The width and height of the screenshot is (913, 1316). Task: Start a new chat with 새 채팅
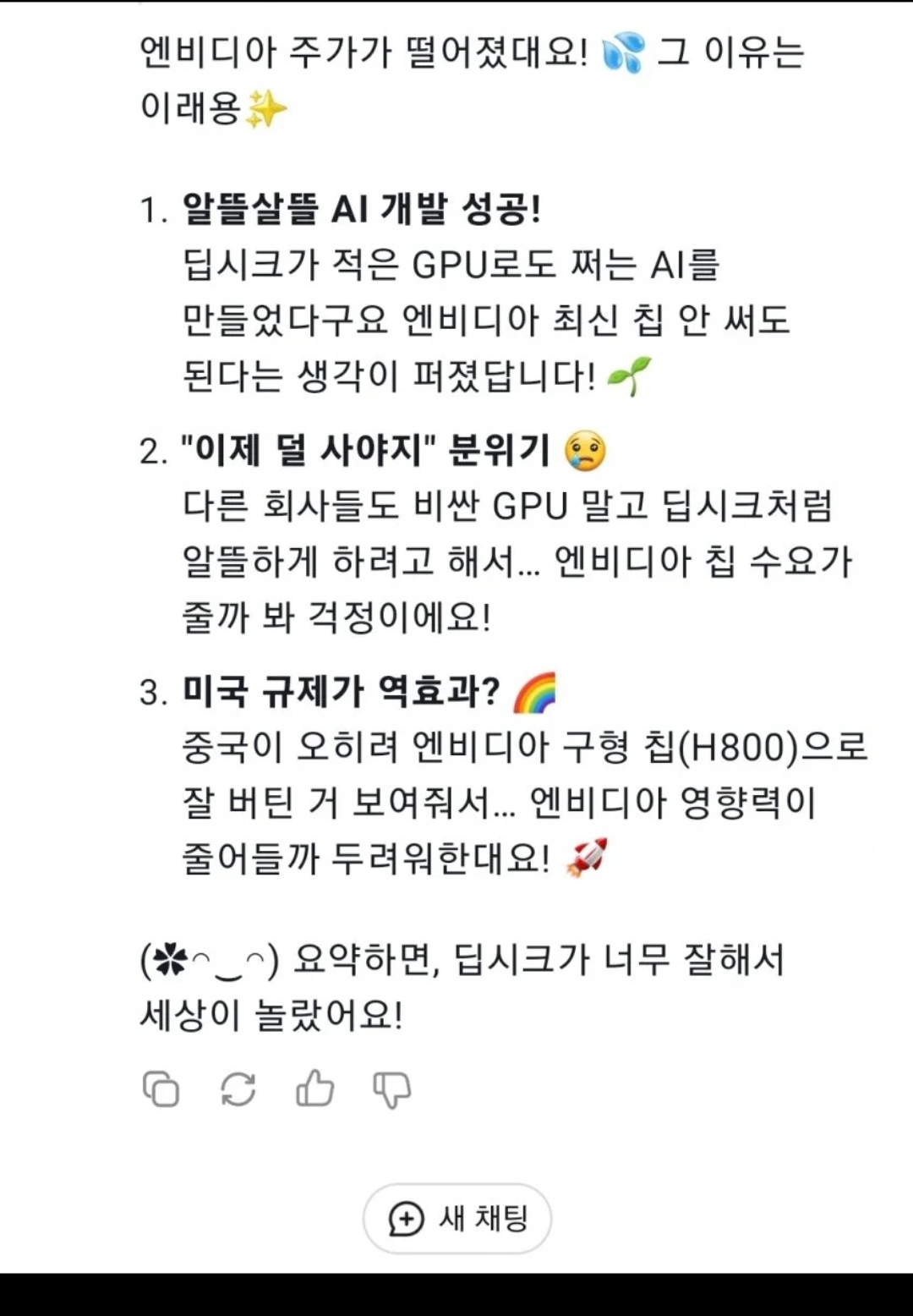(x=457, y=1219)
